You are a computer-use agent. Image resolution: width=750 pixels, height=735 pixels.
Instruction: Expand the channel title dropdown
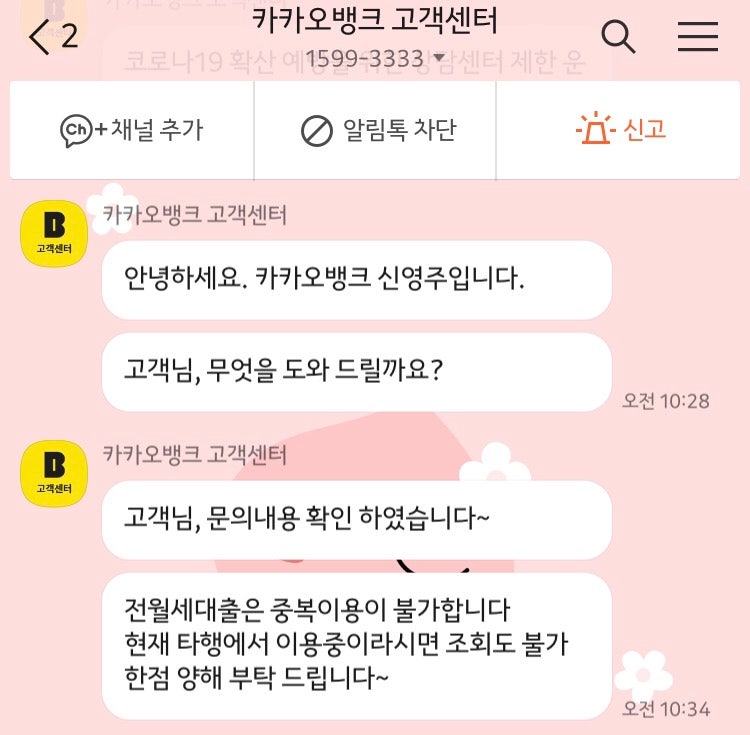pyautogui.click(x=438, y=59)
